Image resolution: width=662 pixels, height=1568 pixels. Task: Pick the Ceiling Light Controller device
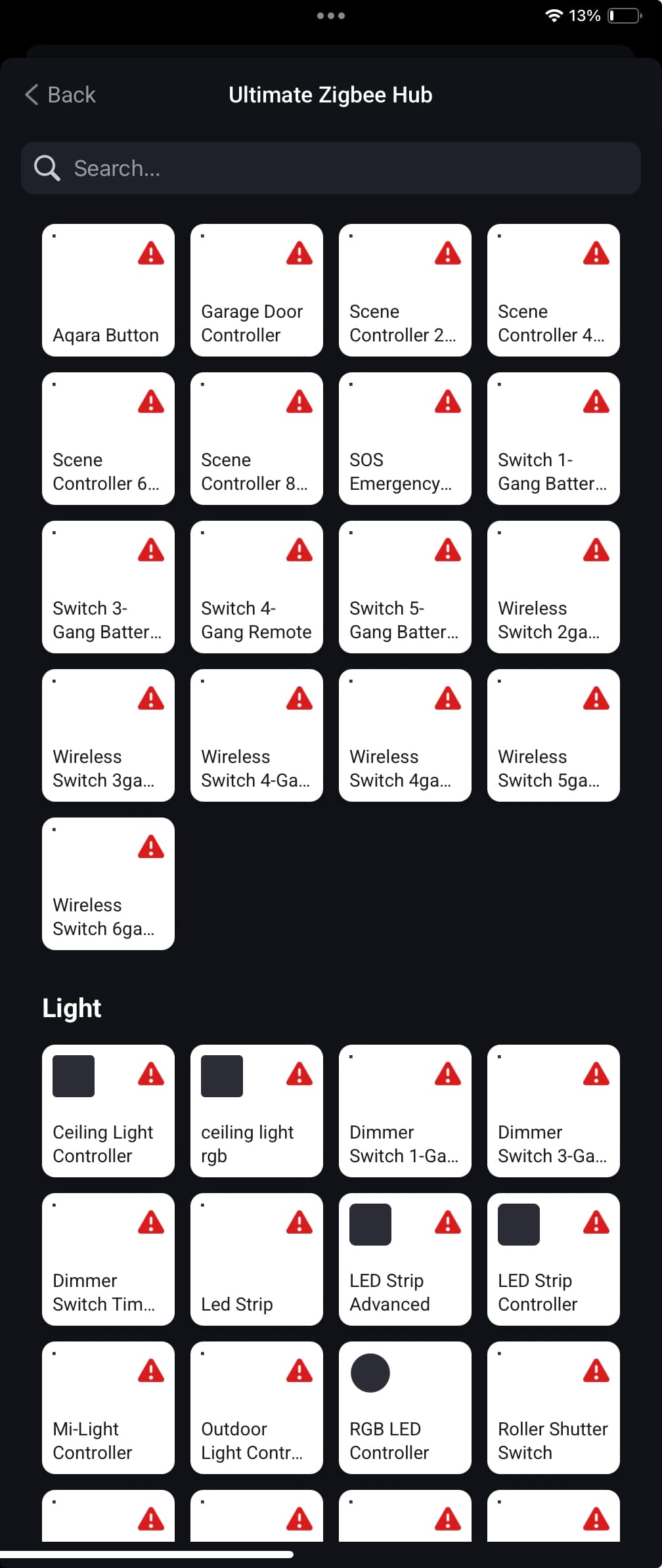point(108,1111)
